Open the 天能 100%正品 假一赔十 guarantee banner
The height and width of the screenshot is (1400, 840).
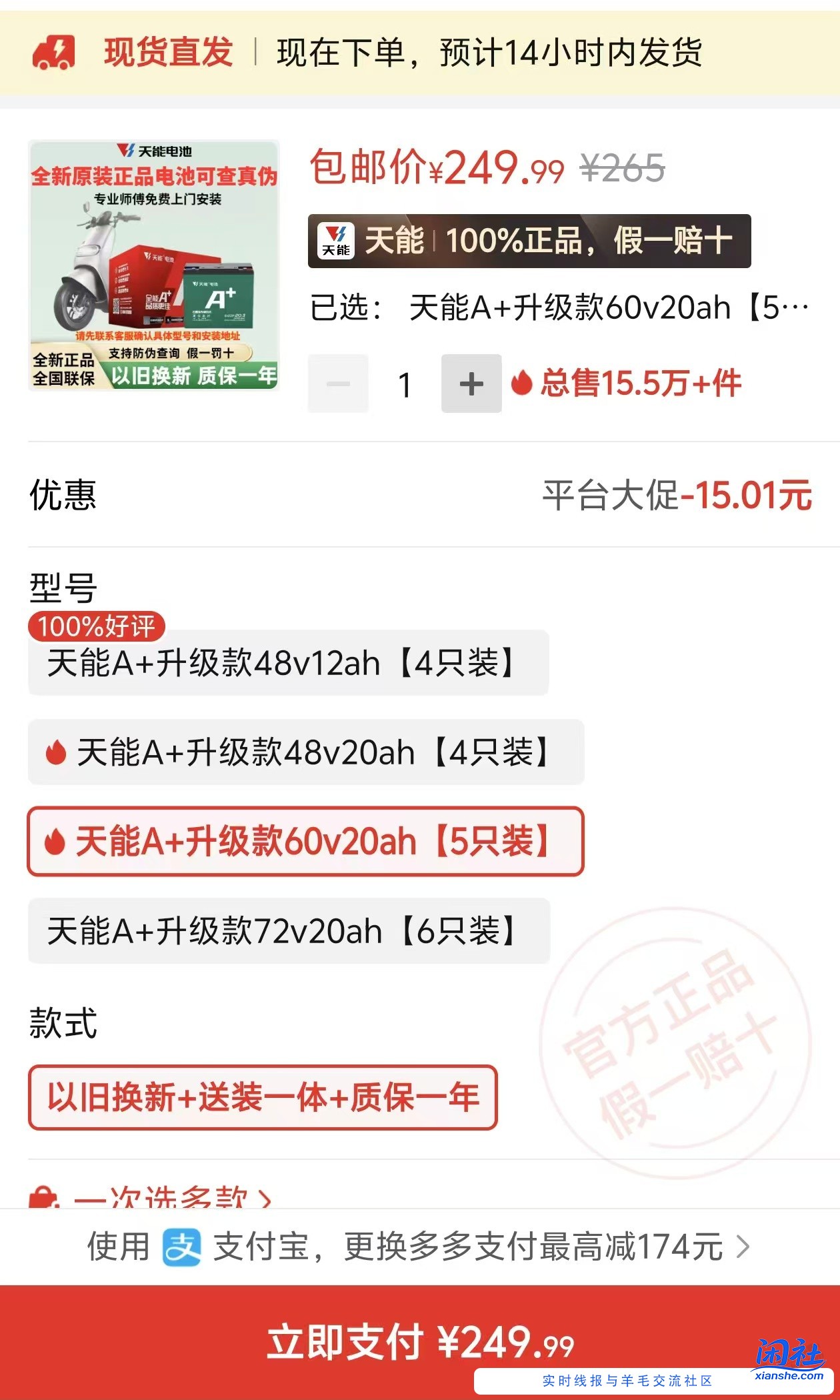529,241
